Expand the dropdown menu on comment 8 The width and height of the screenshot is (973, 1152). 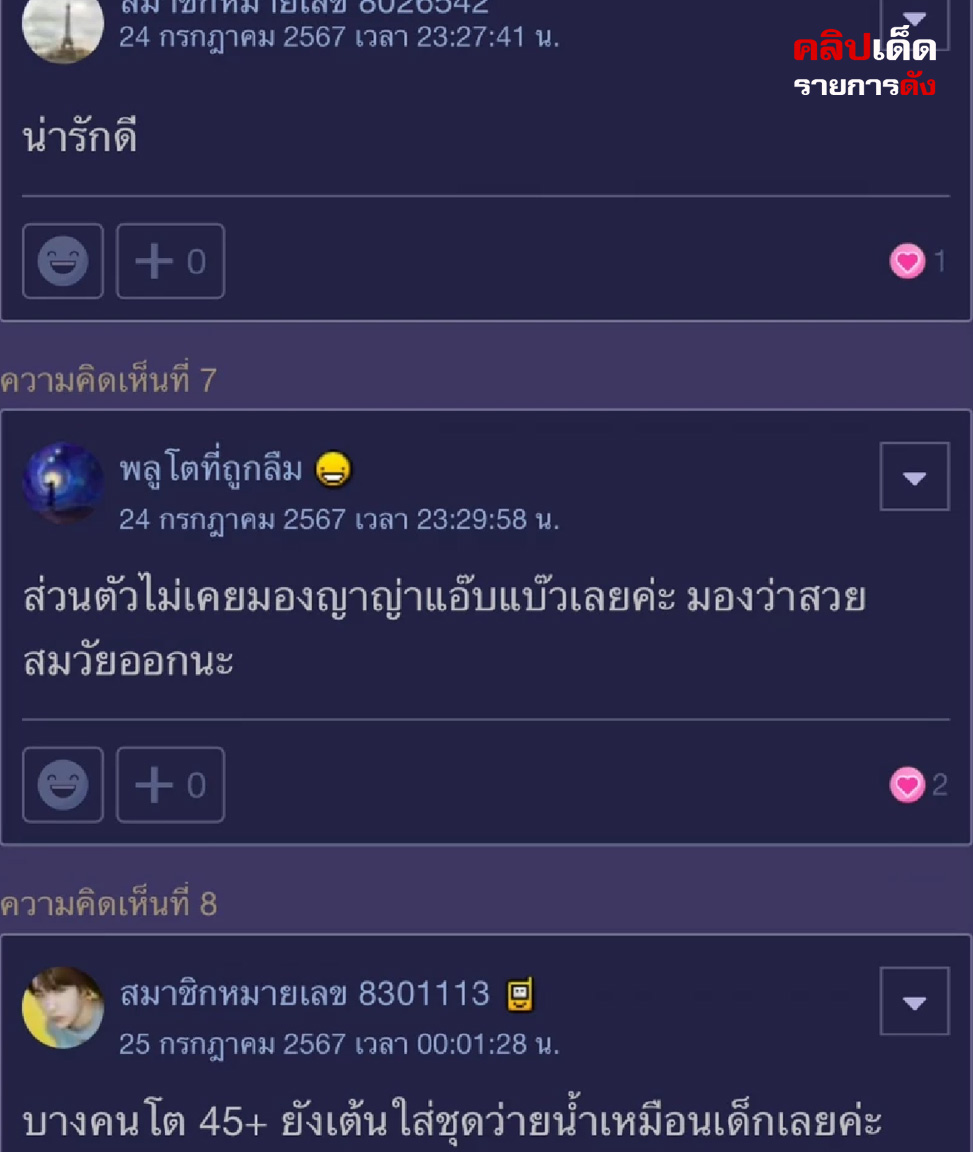pos(914,1001)
